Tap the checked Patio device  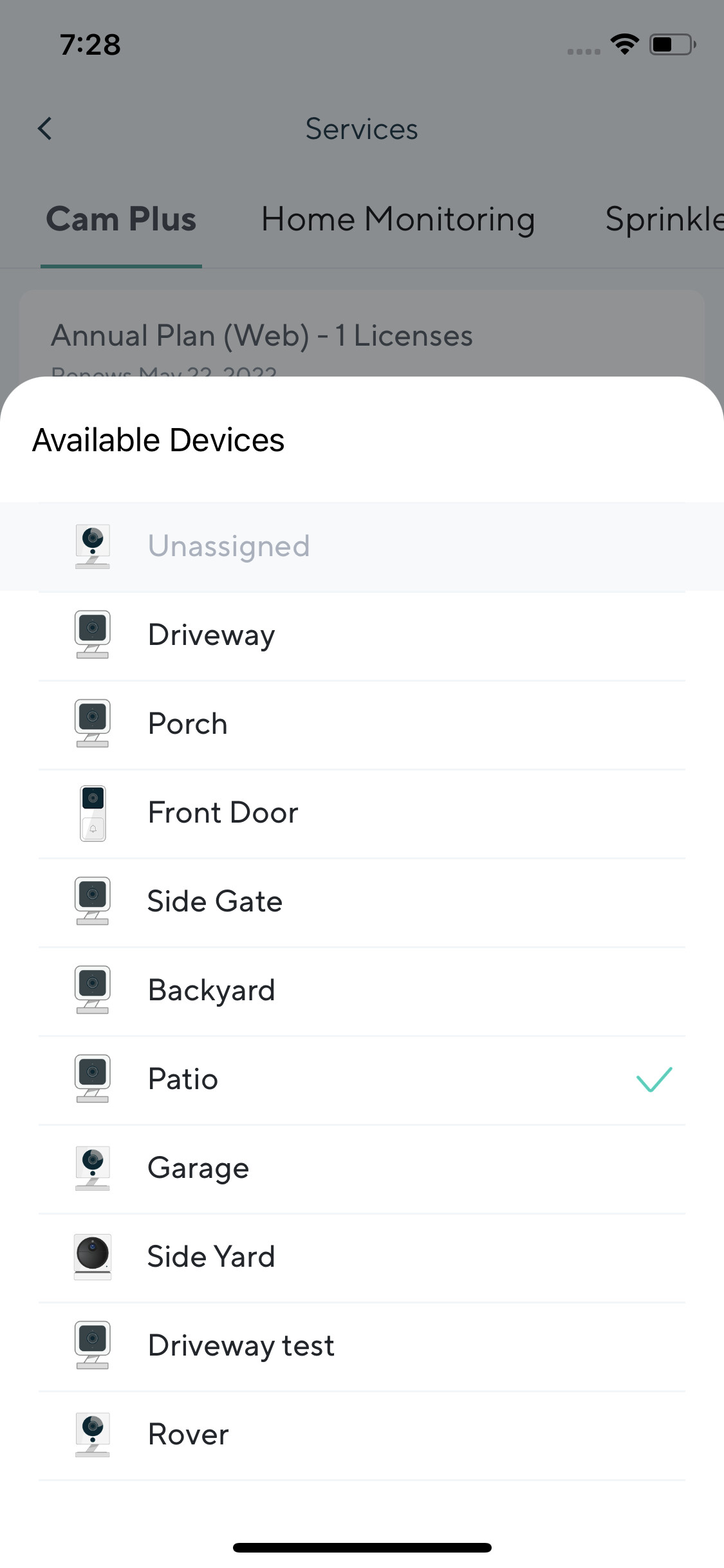coord(360,1079)
